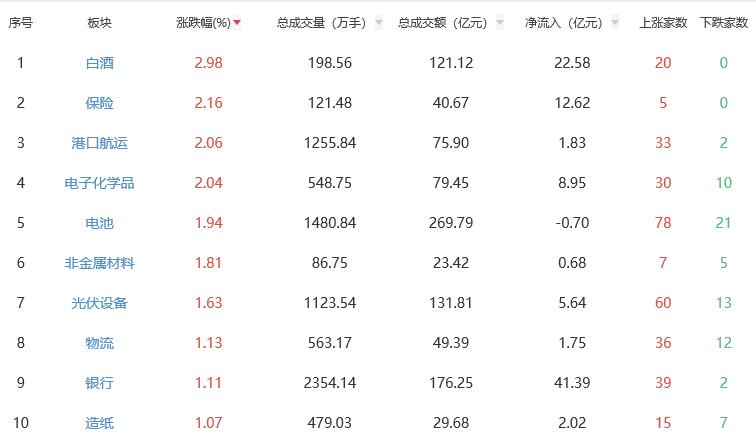Open the 电池 sector
756x442 pixels.
click(100, 223)
